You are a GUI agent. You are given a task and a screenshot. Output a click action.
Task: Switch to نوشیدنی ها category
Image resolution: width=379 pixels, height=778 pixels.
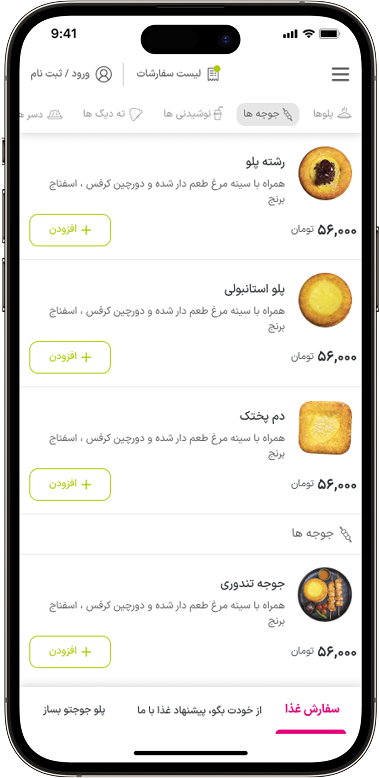(x=193, y=114)
